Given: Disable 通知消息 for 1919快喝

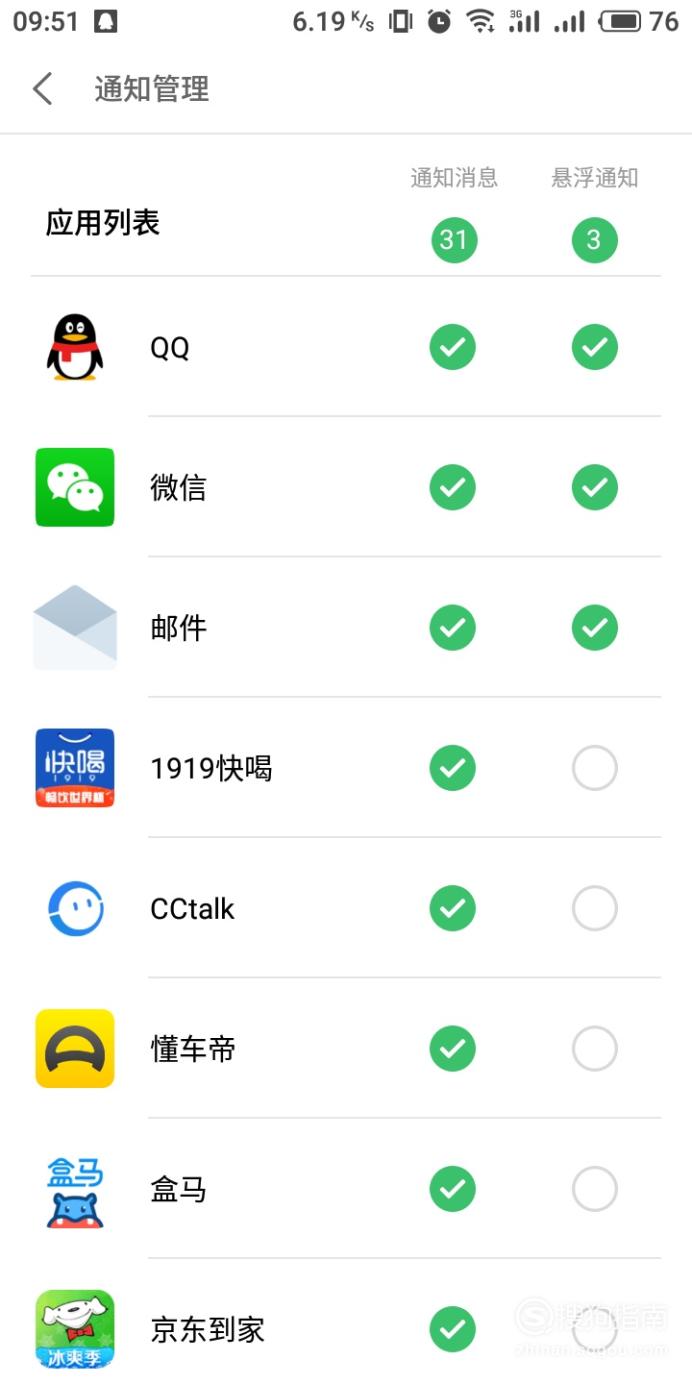Looking at the screenshot, I should [x=453, y=768].
